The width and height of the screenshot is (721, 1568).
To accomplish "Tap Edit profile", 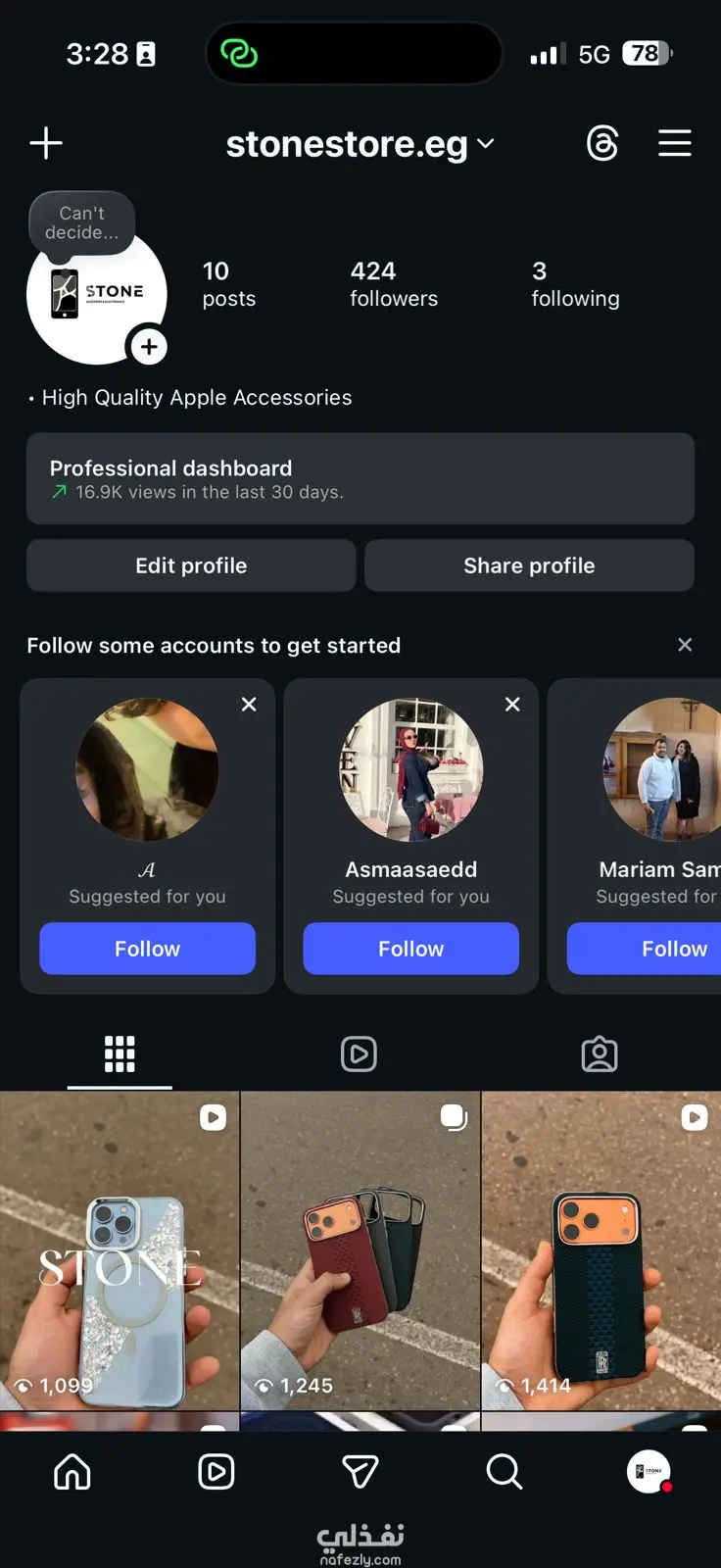I will [x=191, y=565].
